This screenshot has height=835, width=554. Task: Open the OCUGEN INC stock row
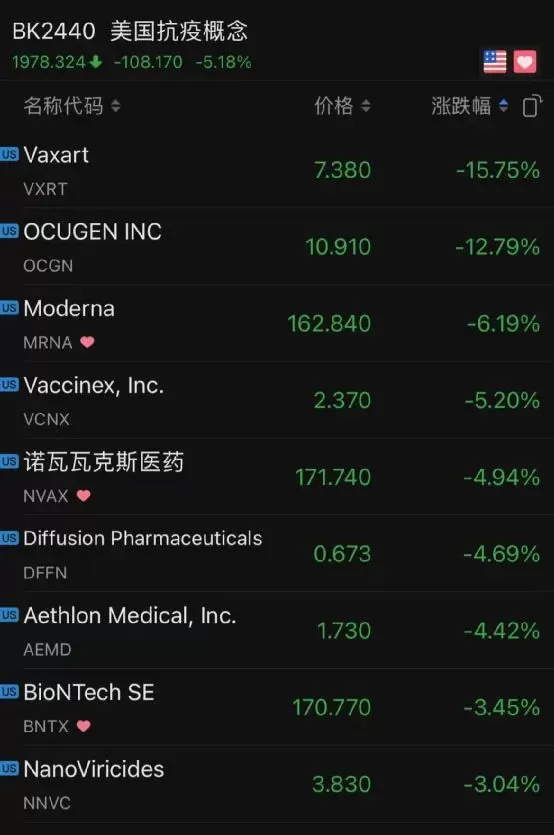click(x=277, y=247)
